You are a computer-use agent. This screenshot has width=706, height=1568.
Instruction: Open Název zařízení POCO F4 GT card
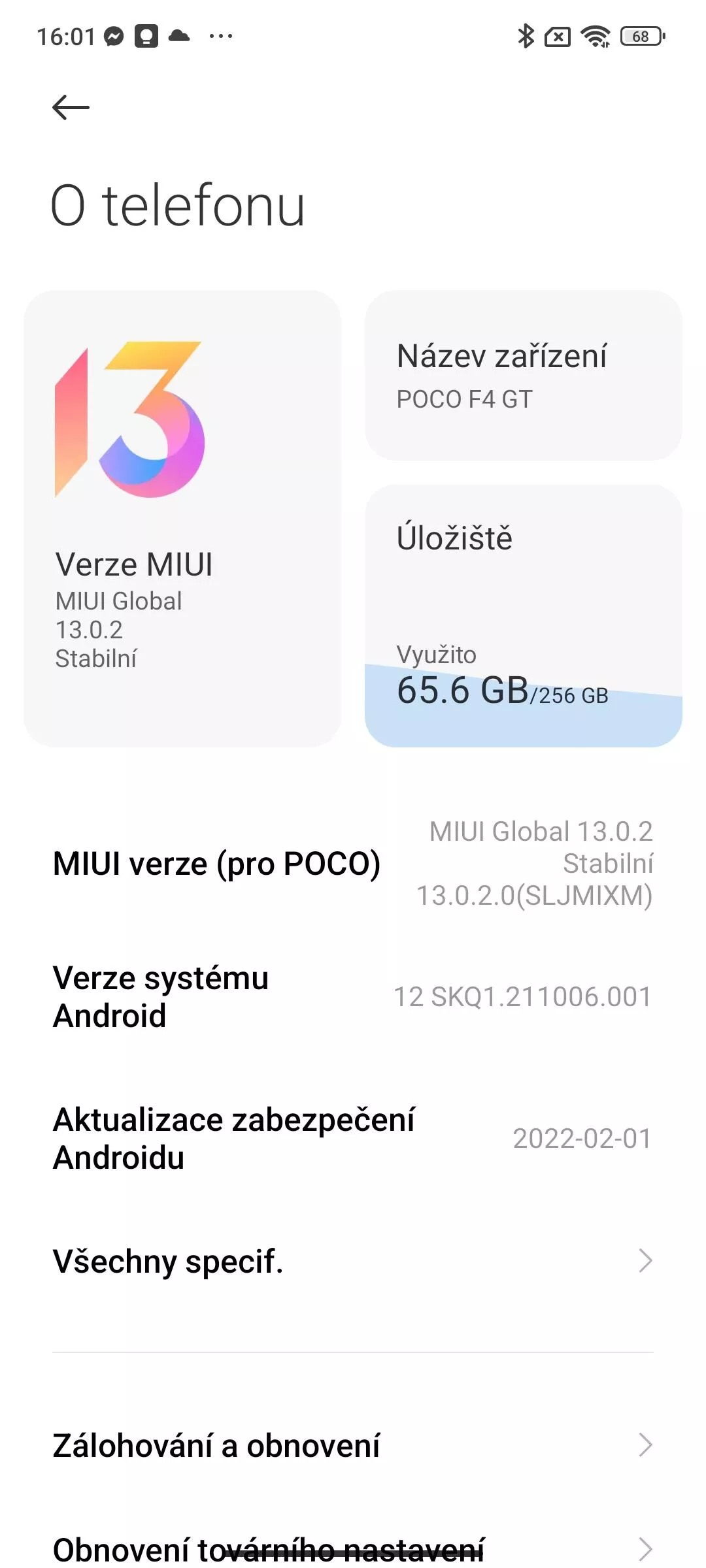[523, 376]
